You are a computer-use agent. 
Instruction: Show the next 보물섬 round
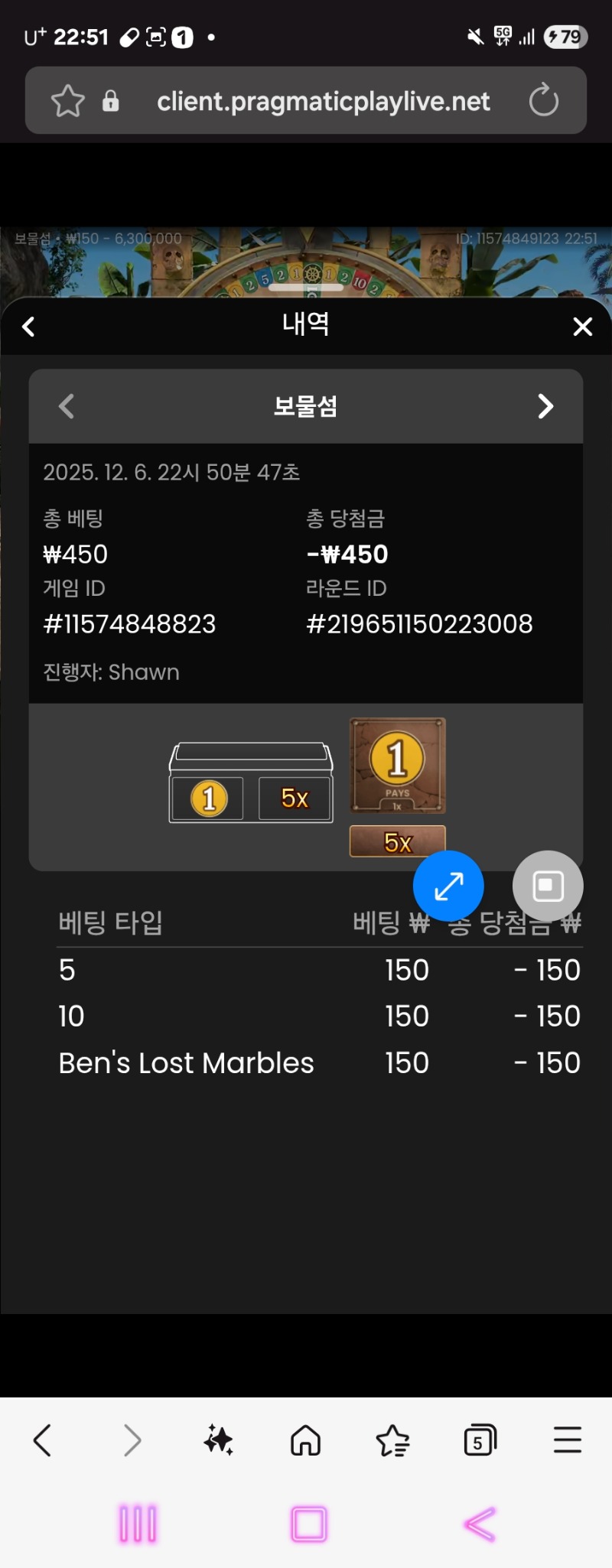(545, 406)
